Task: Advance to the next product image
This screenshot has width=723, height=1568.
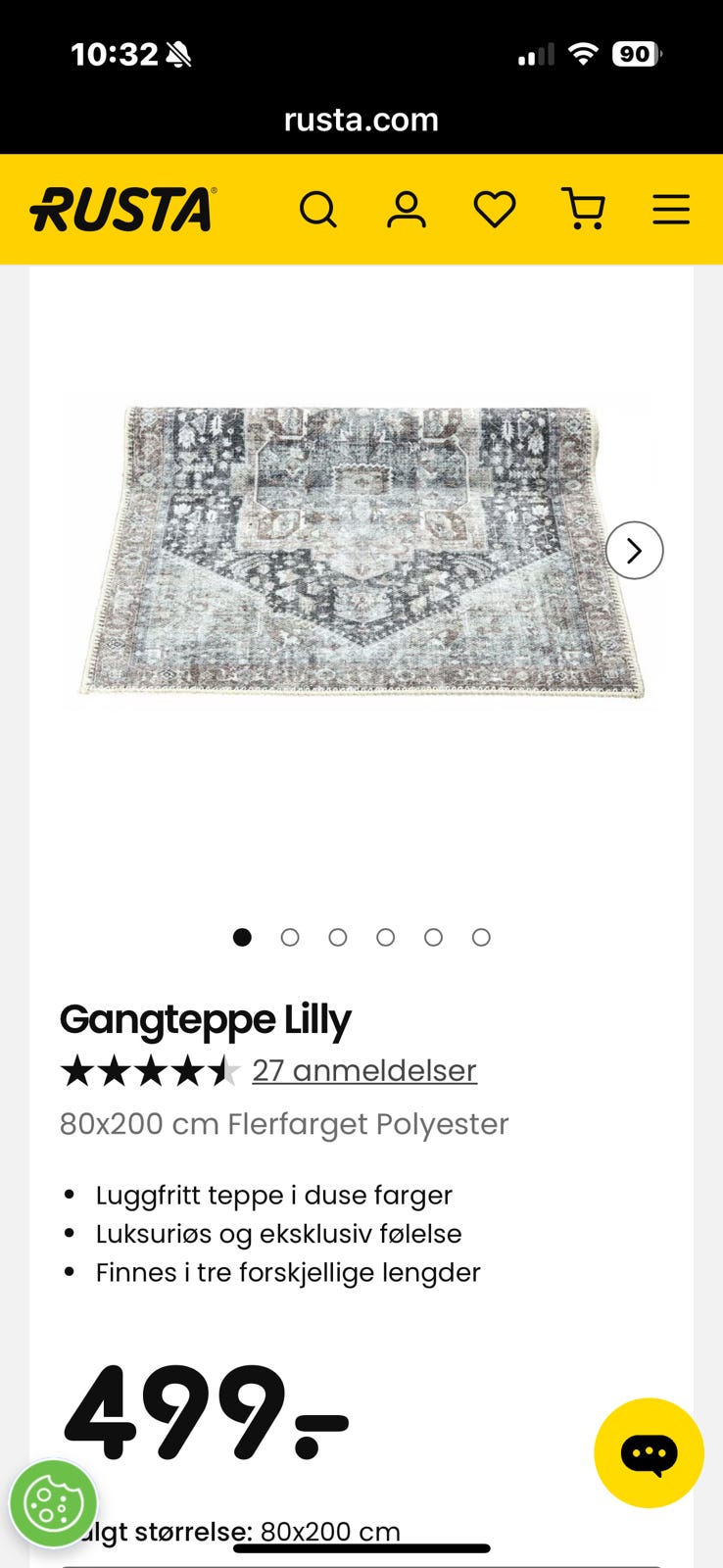Action: point(634,550)
